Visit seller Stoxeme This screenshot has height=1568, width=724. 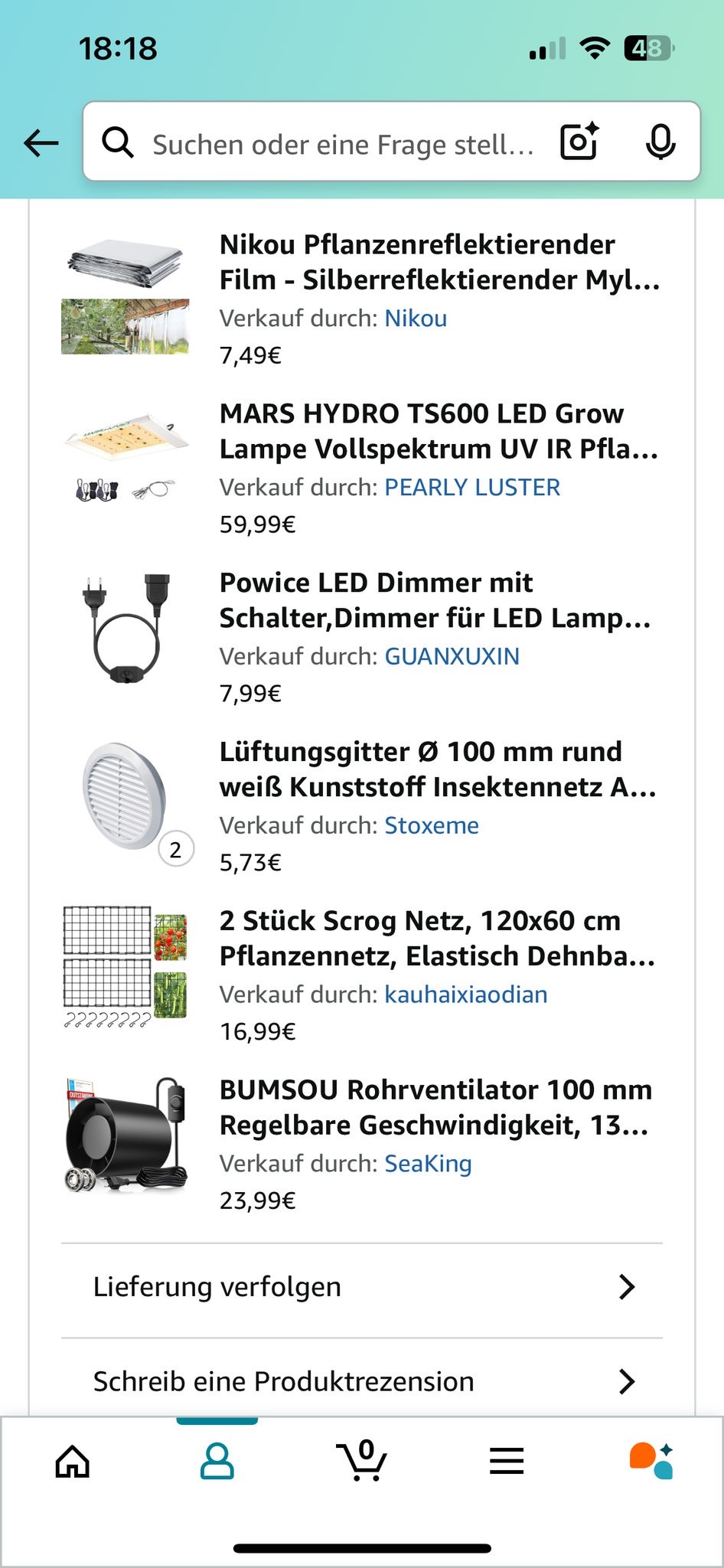431,826
